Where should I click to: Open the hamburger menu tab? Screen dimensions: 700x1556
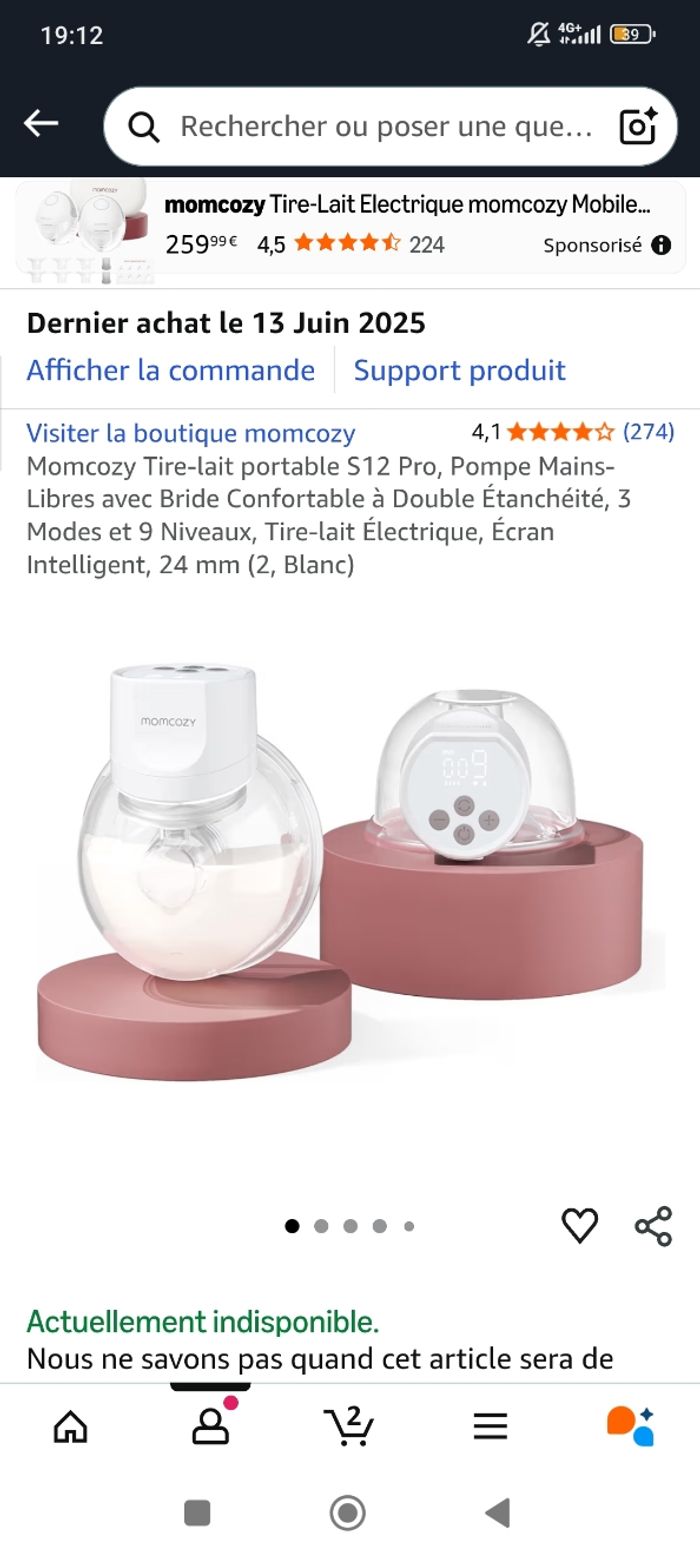pos(490,1426)
